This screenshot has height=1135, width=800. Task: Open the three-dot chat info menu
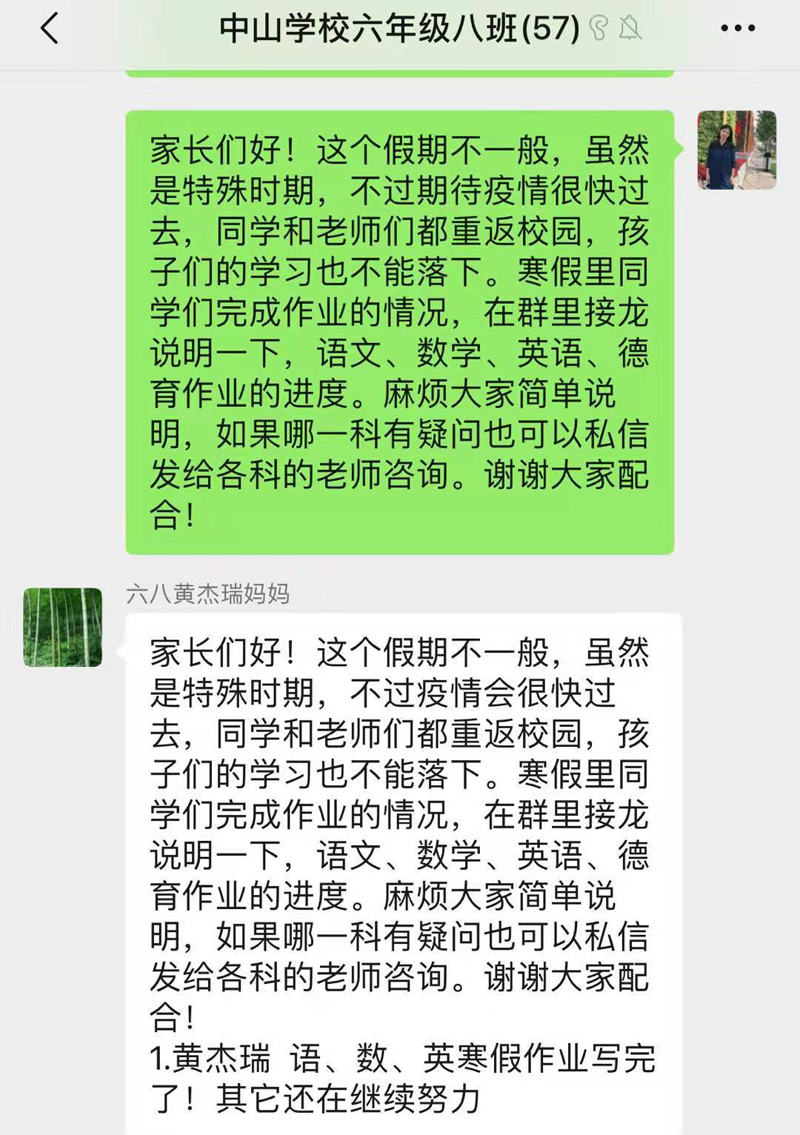point(737,29)
